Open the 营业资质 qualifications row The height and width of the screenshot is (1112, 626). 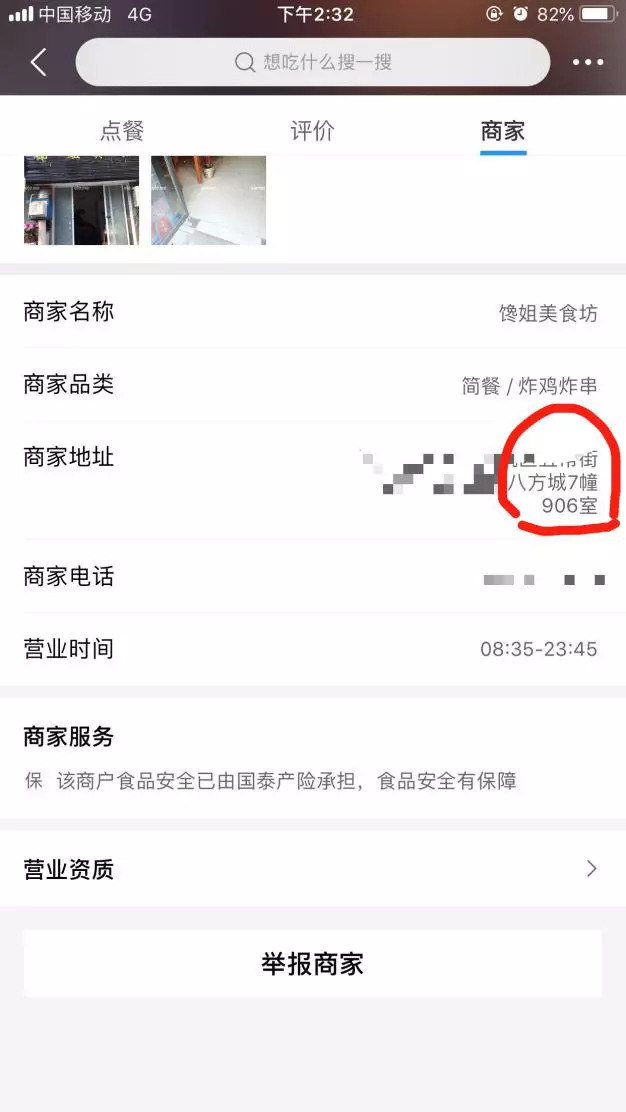tap(313, 869)
